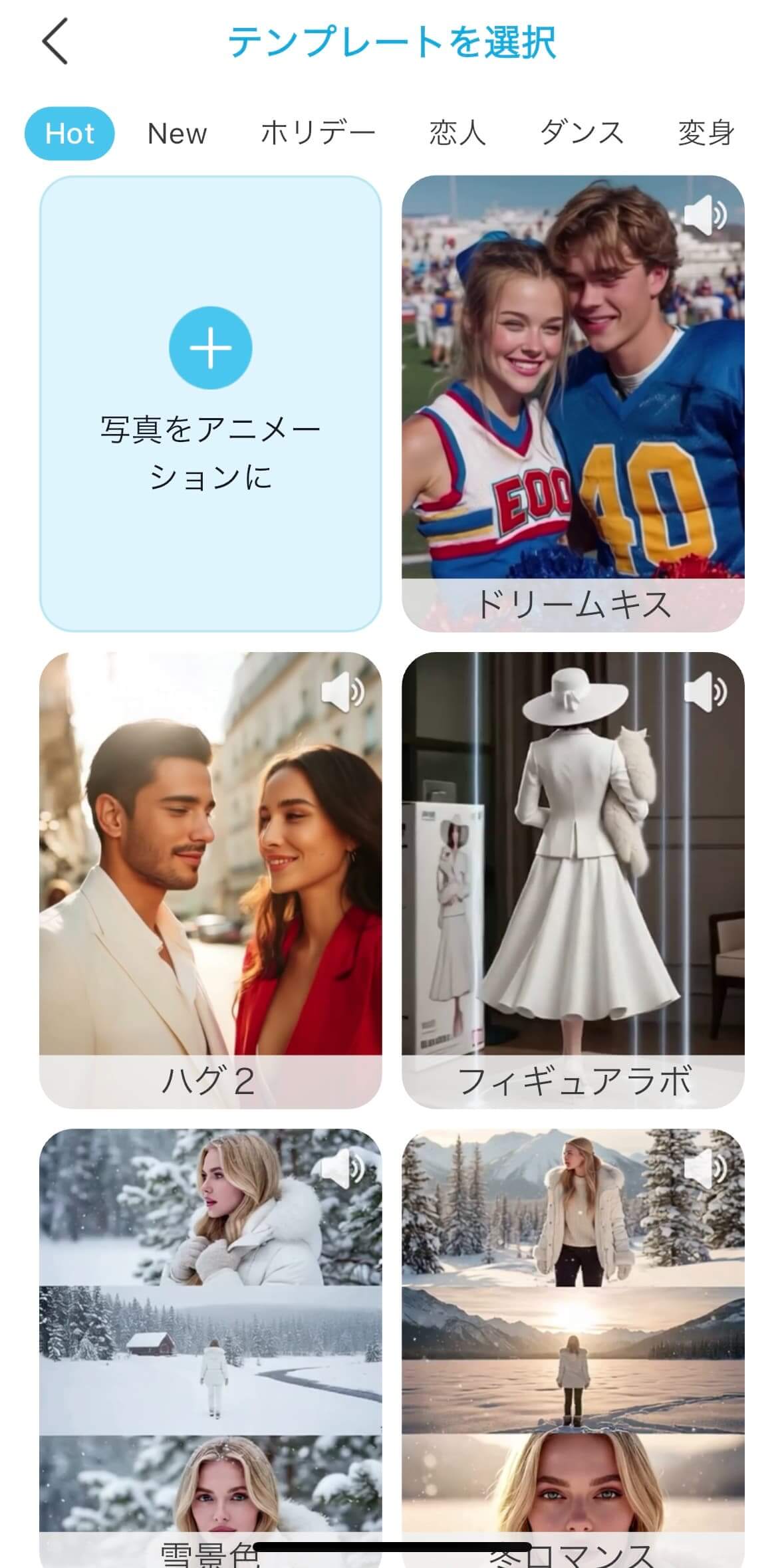Open the 恋人 category tab
Viewport: 784px width, 1568px height.
457,134
